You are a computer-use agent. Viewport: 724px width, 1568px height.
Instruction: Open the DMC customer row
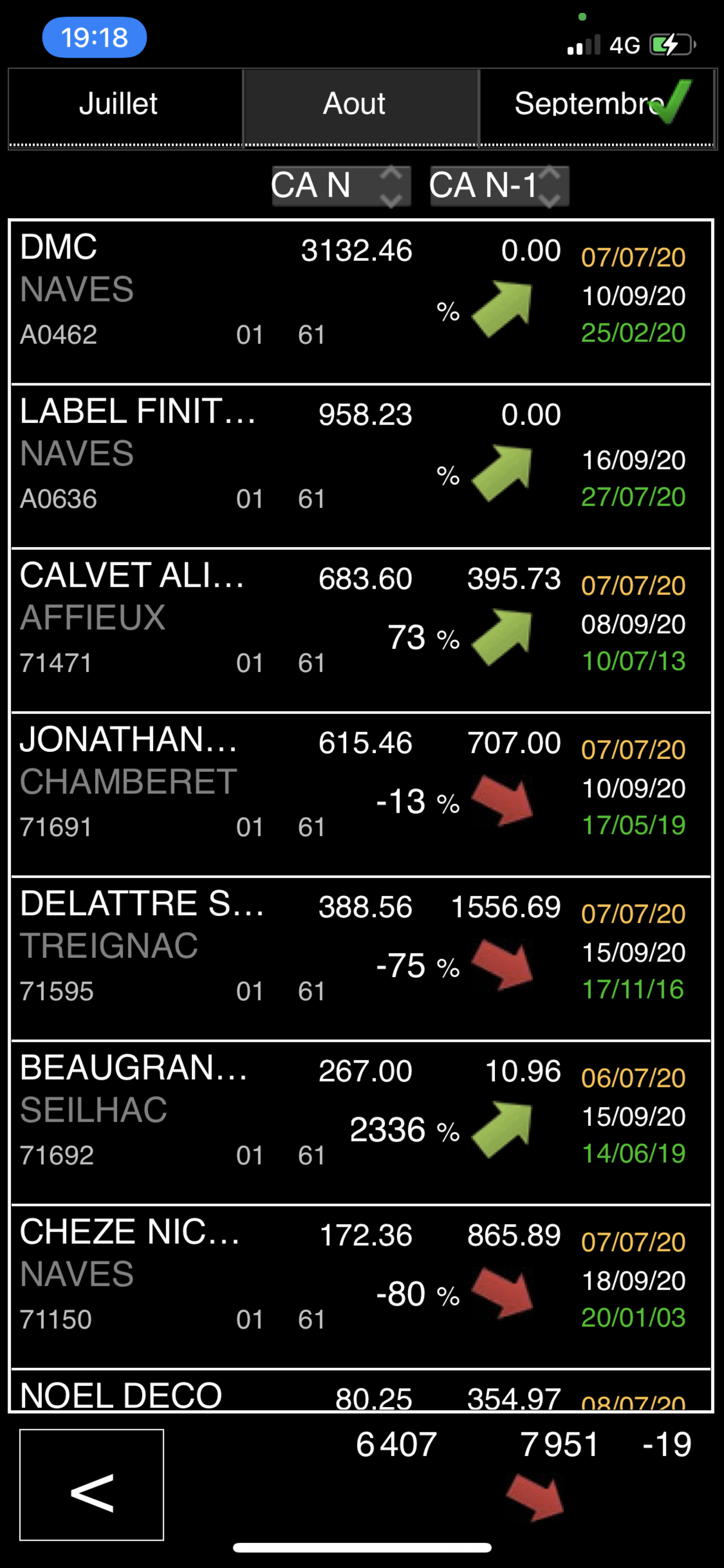pos(361,303)
